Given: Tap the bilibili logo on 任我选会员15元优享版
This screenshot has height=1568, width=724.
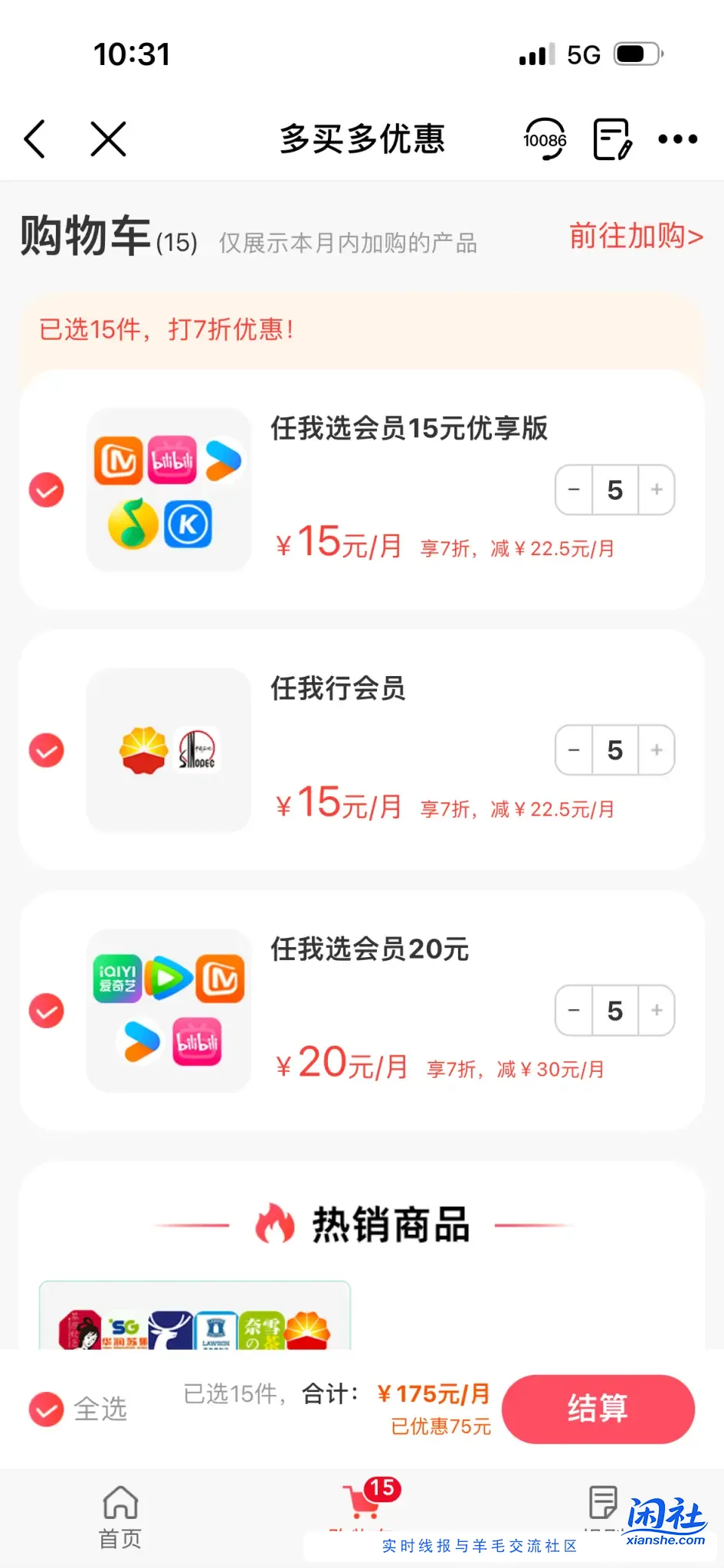Looking at the screenshot, I should [172, 460].
